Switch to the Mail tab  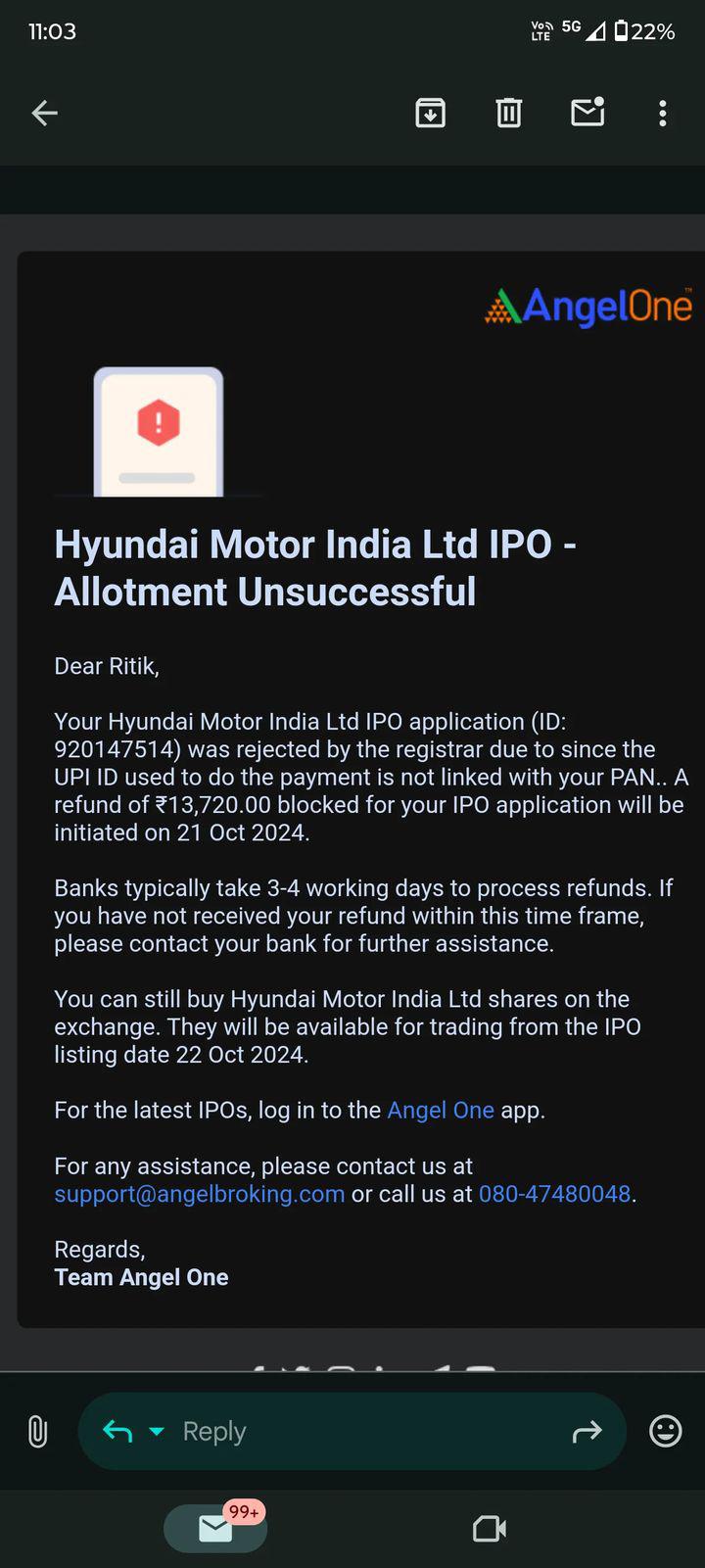click(x=215, y=1528)
